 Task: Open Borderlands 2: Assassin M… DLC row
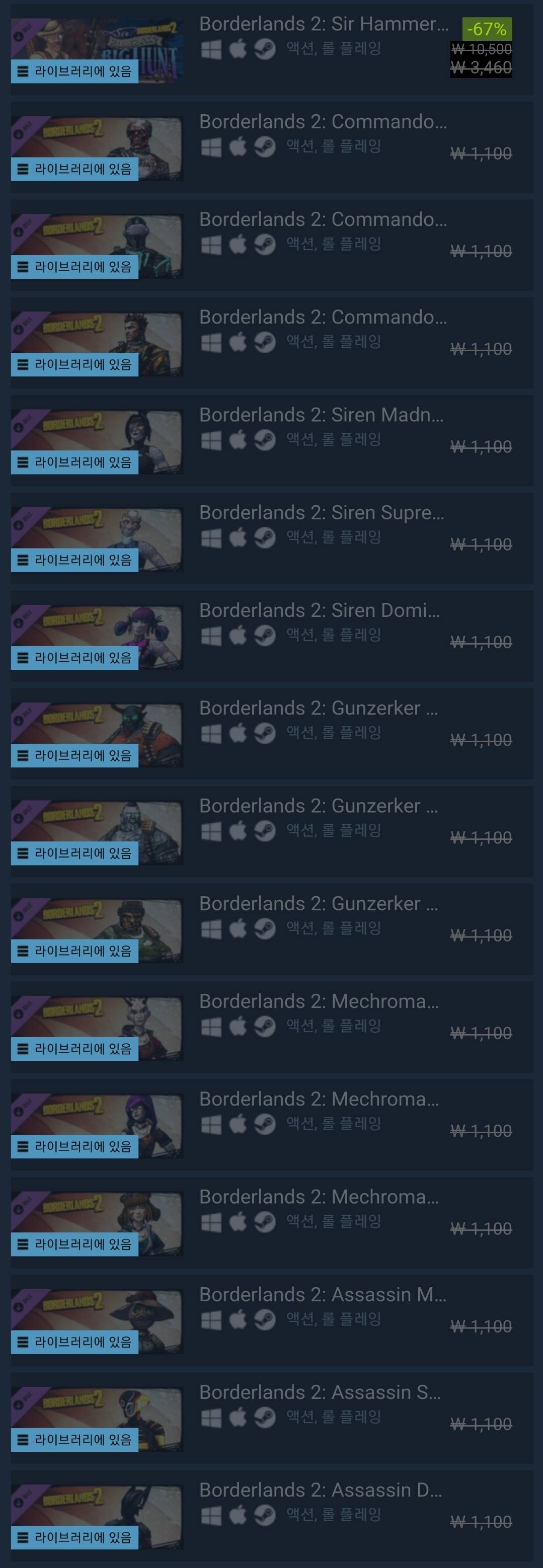[322, 1295]
